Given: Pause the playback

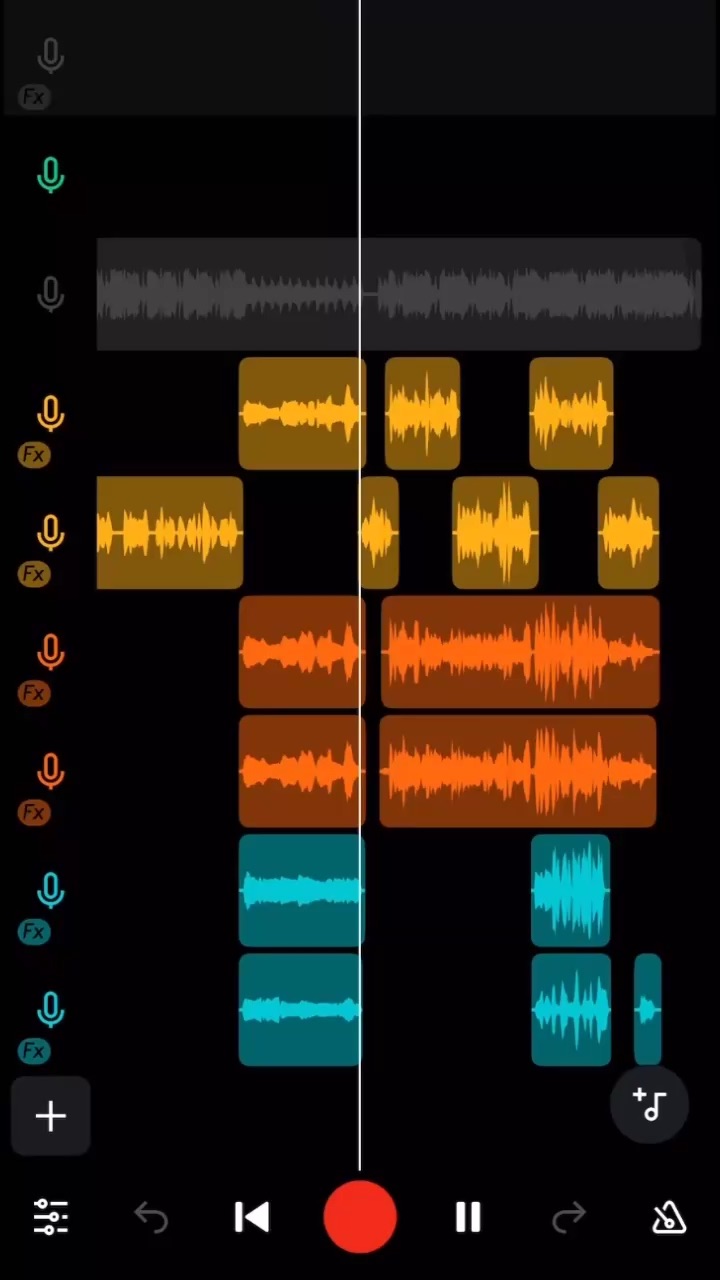Looking at the screenshot, I should 468,1217.
